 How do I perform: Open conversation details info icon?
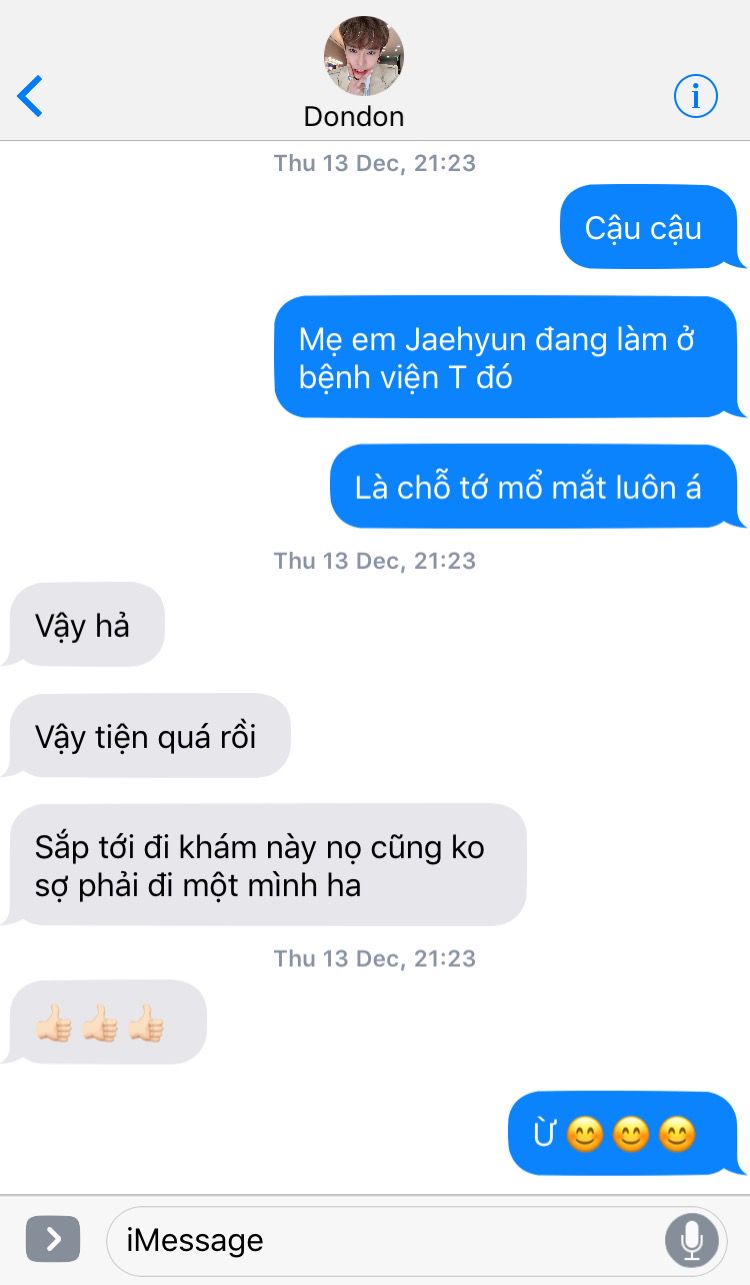pos(696,96)
